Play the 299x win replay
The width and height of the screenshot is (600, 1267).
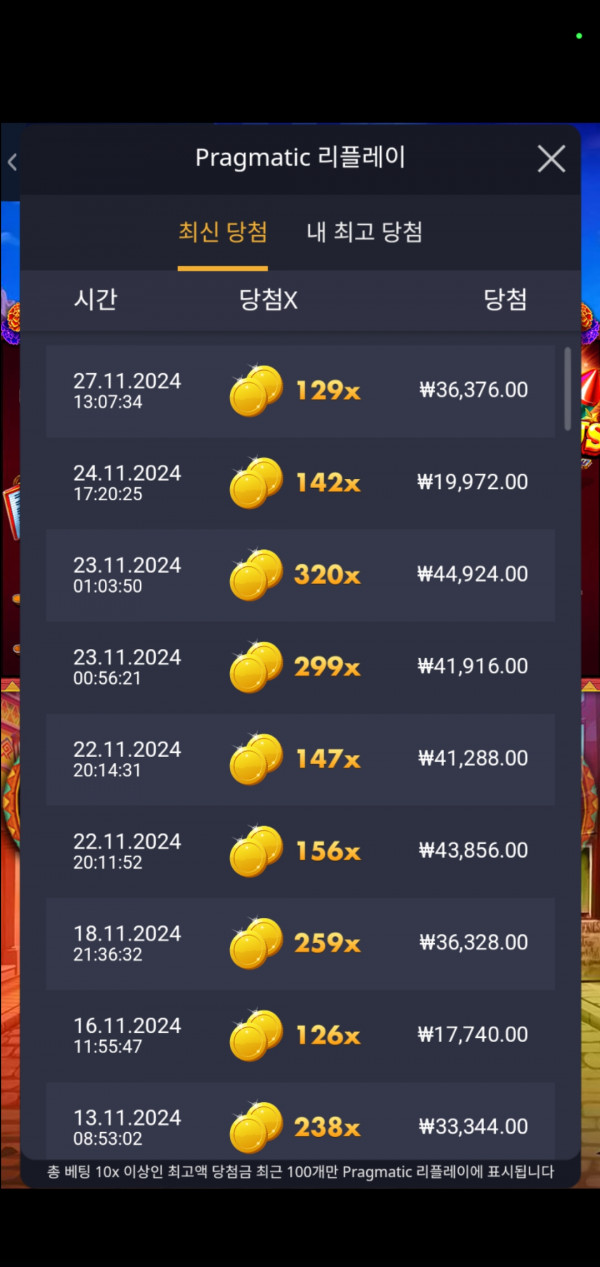click(x=300, y=667)
